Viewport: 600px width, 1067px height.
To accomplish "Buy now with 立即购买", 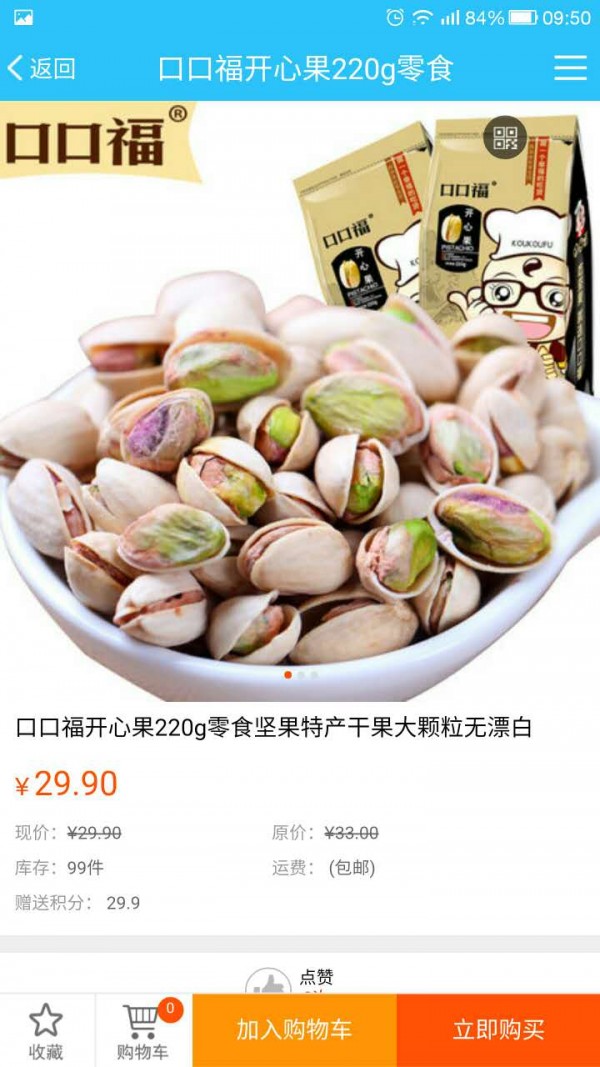I will pyautogui.click(x=498, y=1030).
